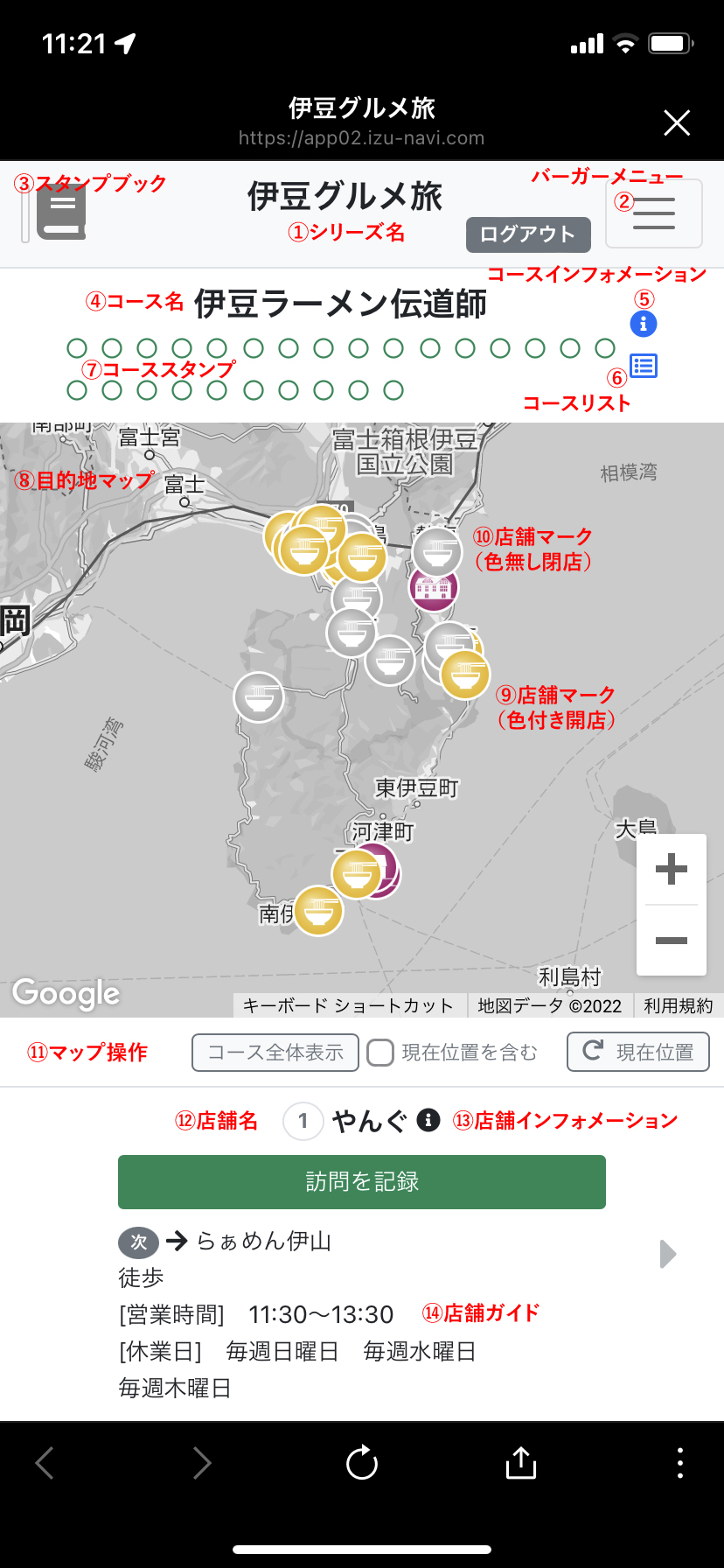Image resolution: width=724 pixels, height=1568 pixels.
Task: Go to next shop with right arrow
Action: click(x=667, y=1254)
